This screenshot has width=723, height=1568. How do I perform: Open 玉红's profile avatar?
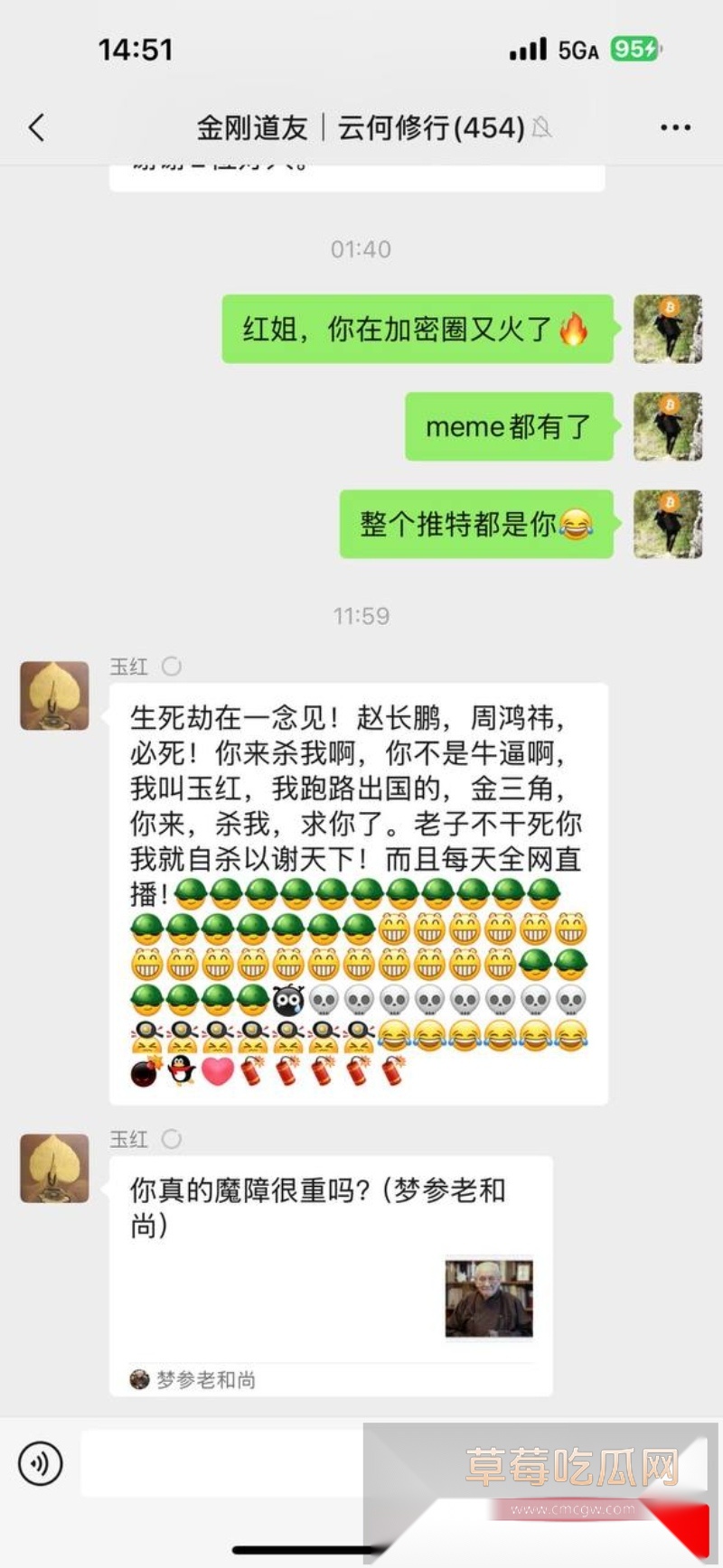[54, 697]
